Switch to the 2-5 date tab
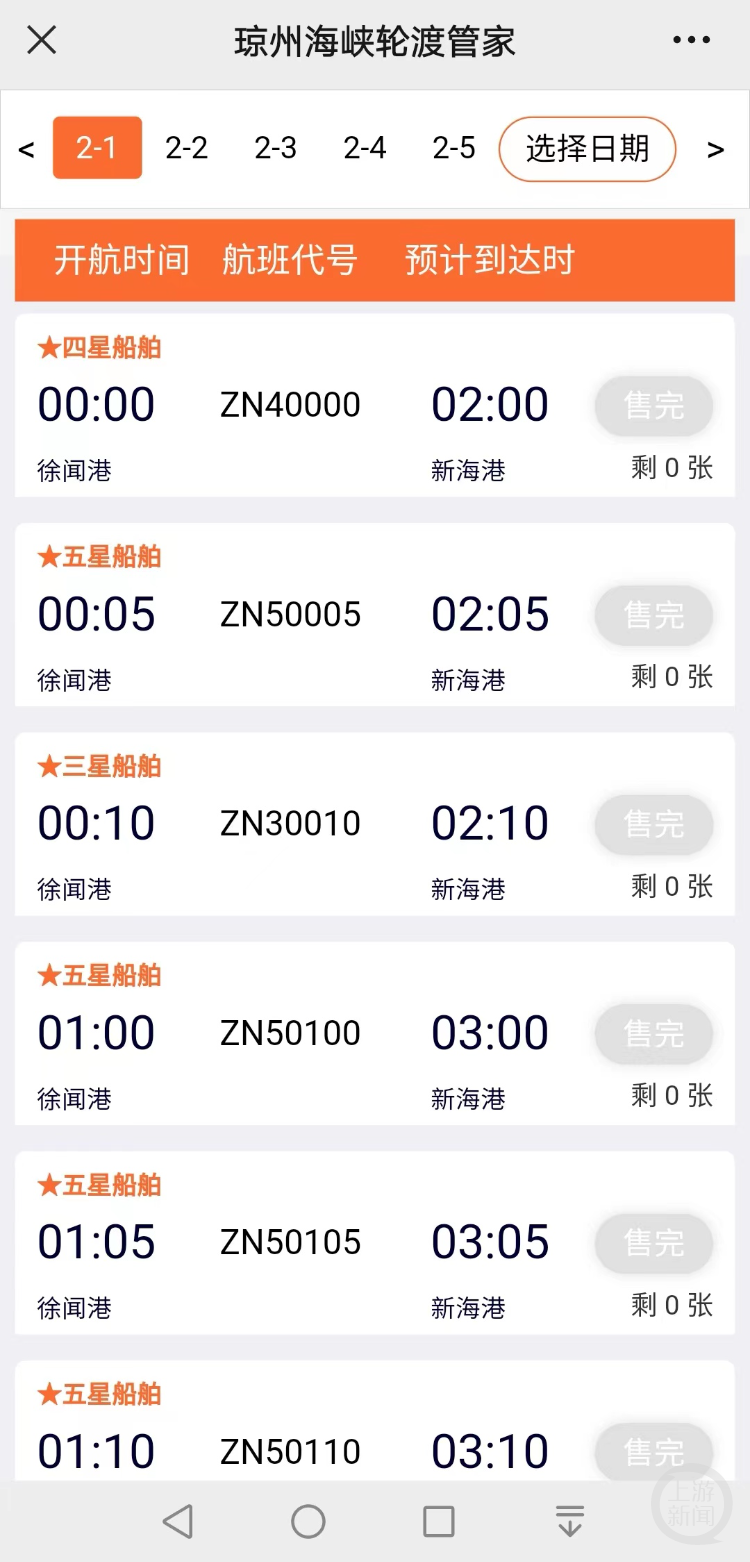 (x=453, y=148)
